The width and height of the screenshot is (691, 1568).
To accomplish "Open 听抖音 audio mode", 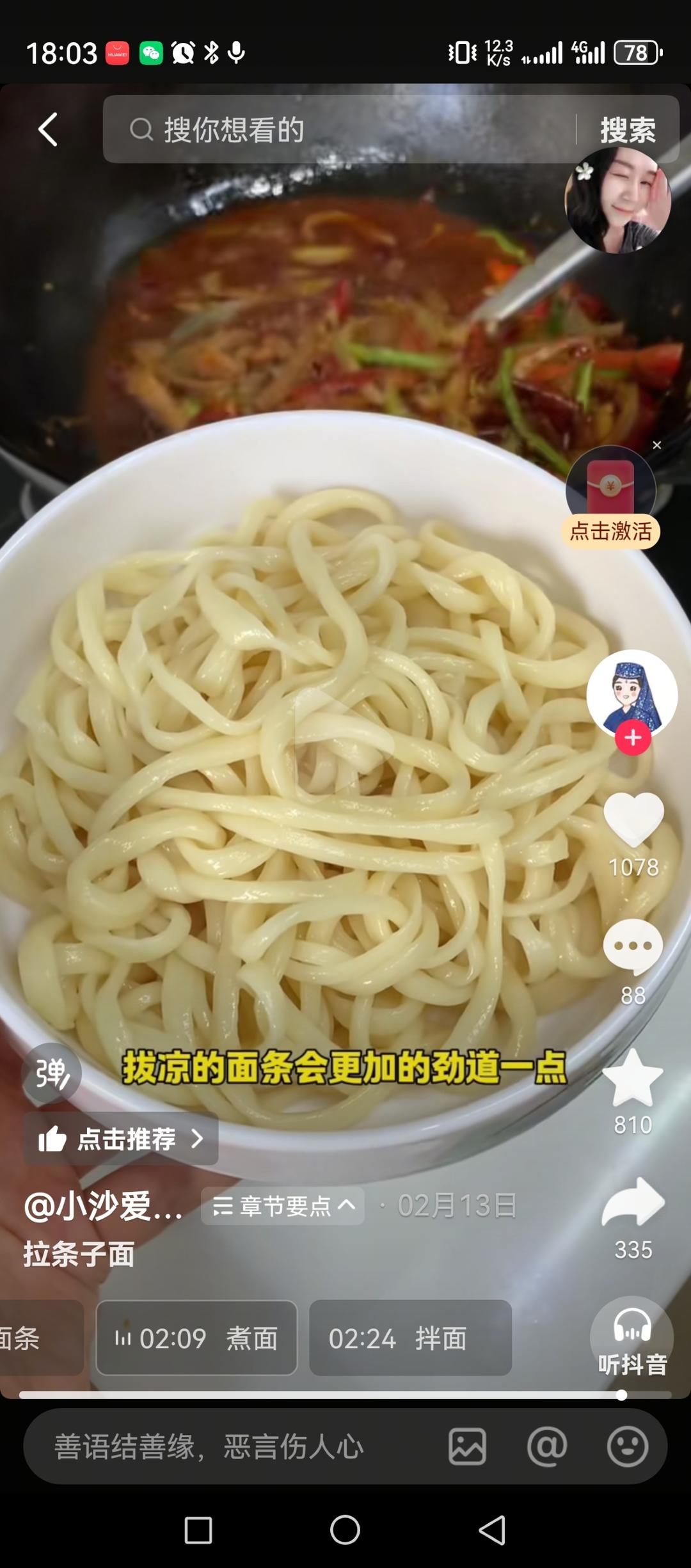I will tap(632, 1338).
